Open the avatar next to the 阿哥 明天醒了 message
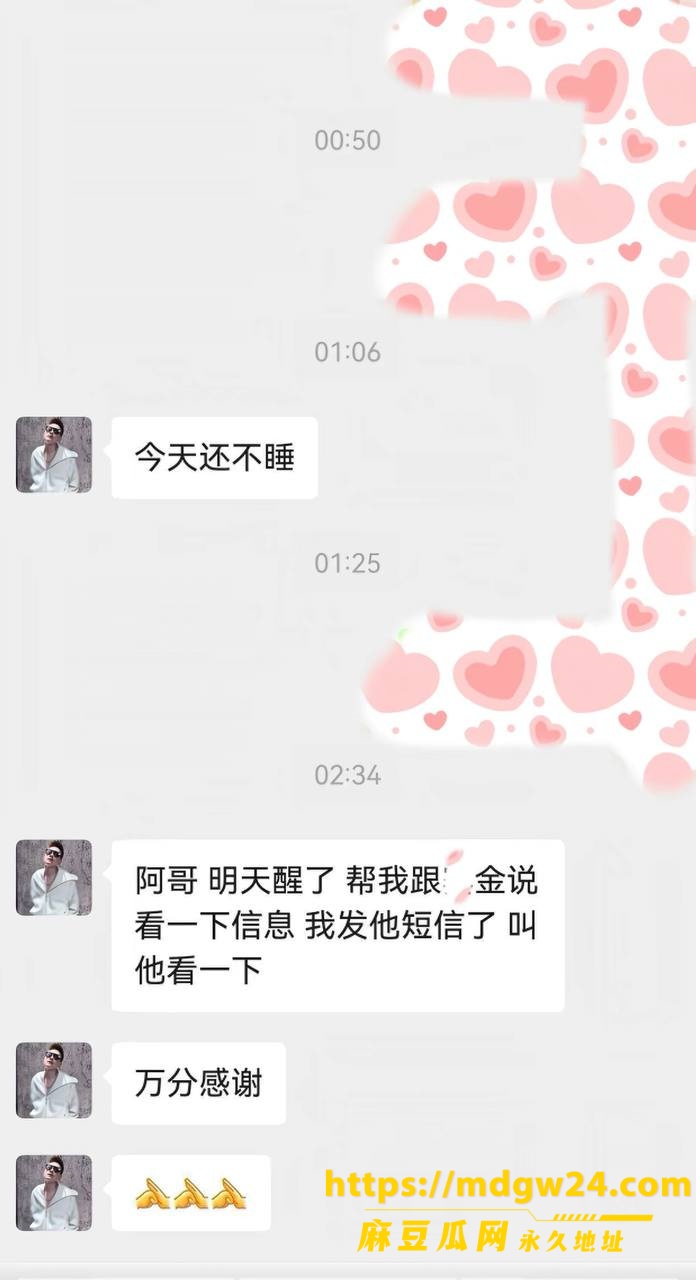 click(54, 878)
